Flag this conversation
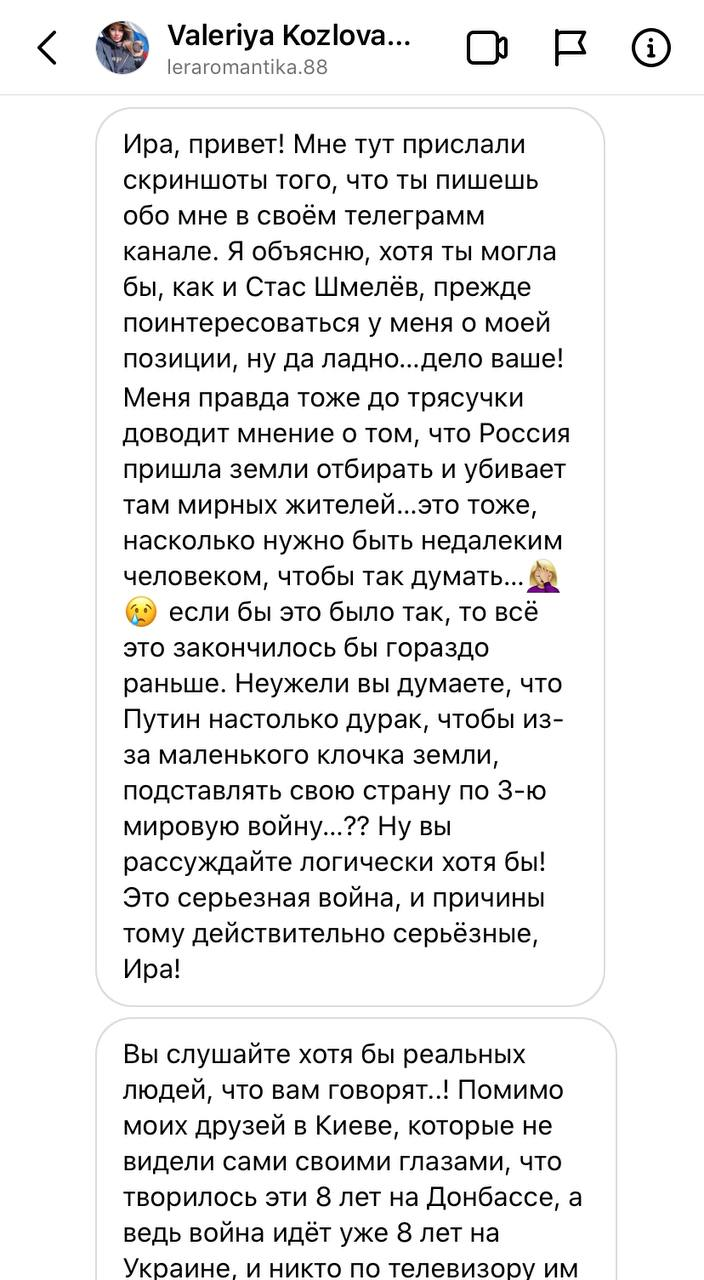The width and height of the screenshot is (704, 1280). 570,47
